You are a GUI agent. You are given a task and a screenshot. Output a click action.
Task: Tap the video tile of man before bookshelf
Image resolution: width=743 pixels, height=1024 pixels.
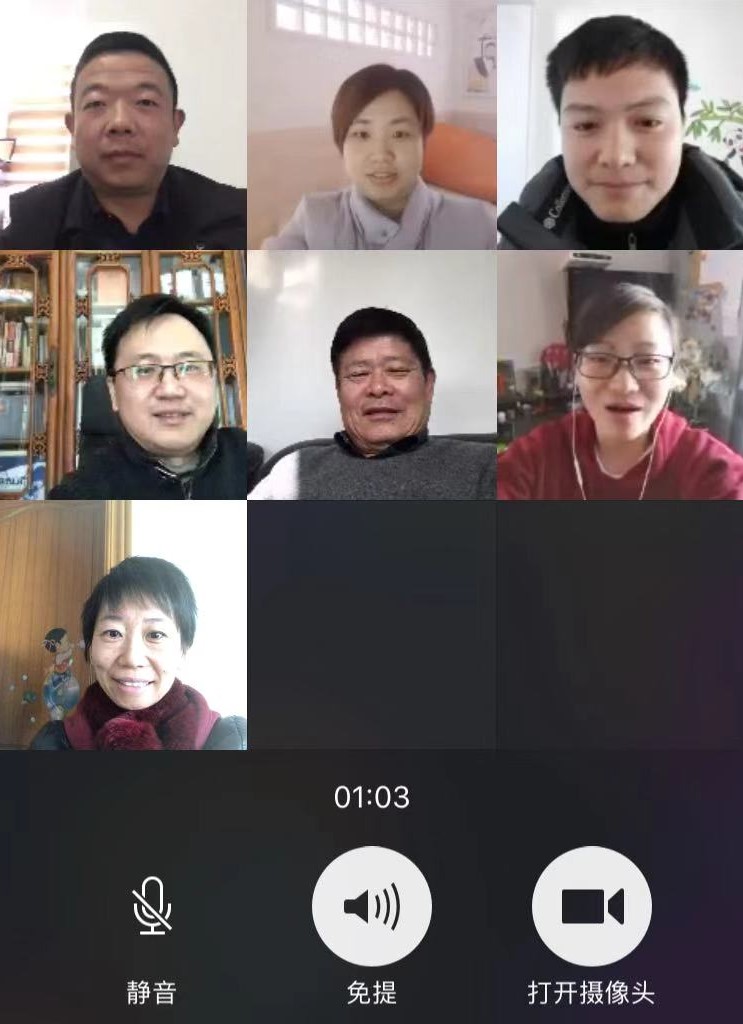123,375
